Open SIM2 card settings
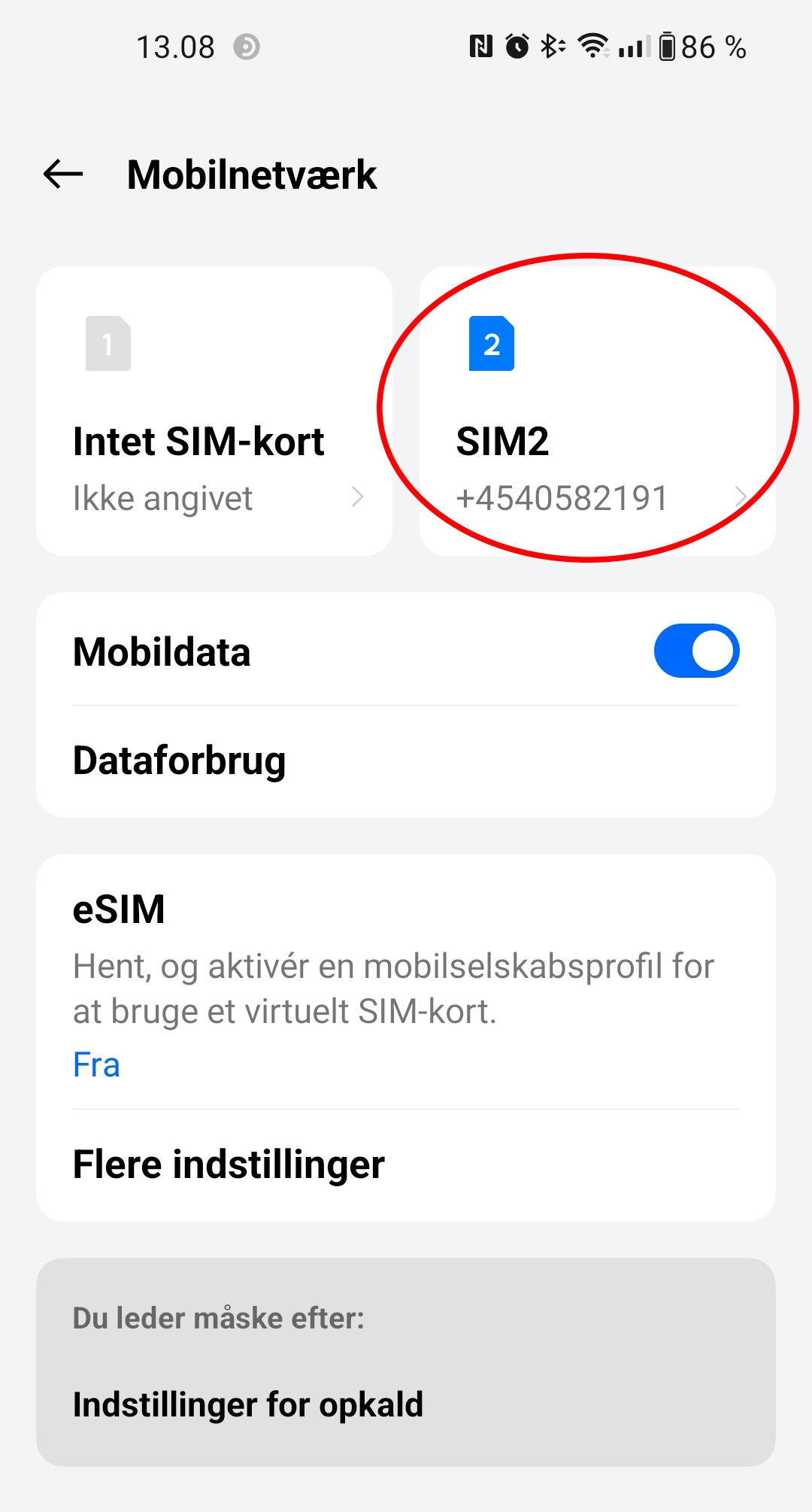 point(598,411)
